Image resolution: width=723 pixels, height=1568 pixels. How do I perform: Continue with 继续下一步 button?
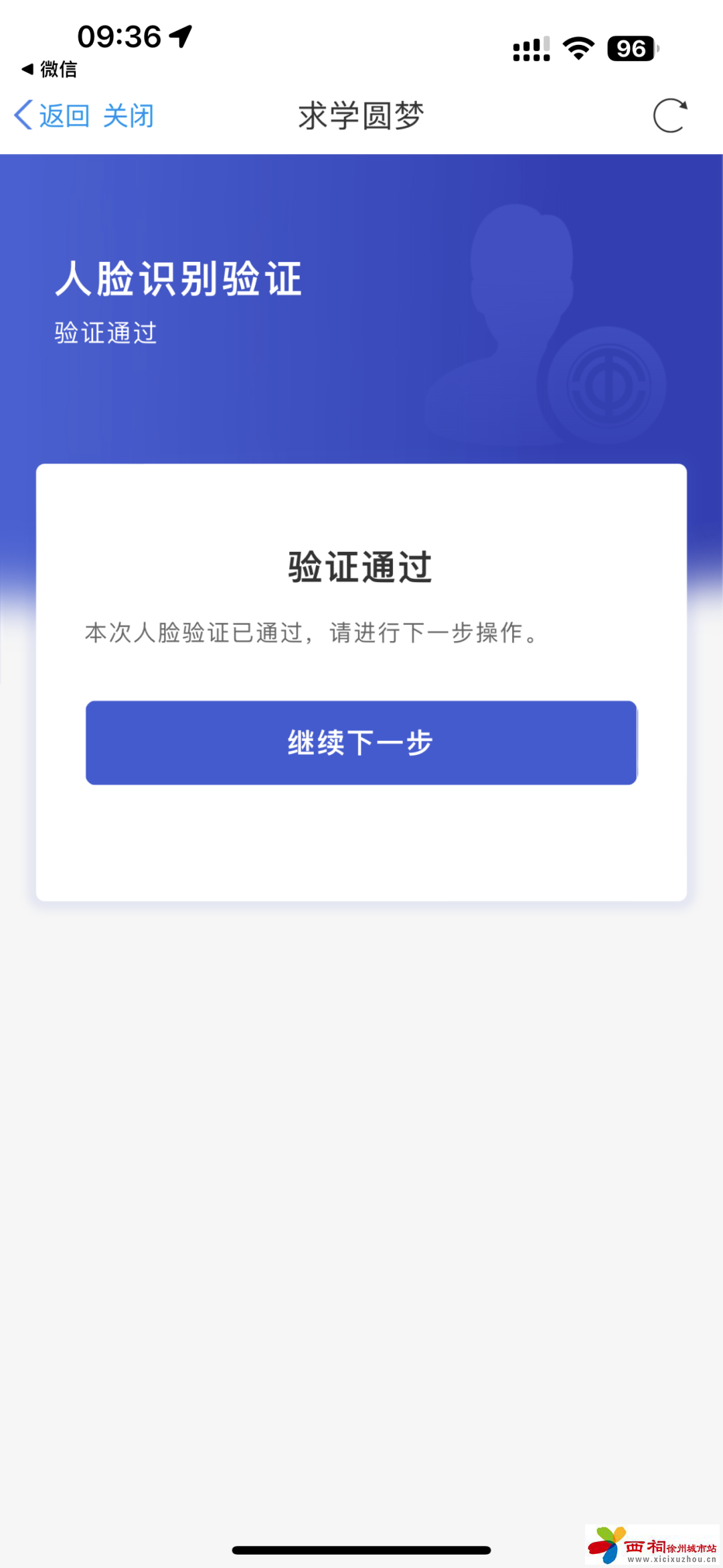(x=361, y=743)
